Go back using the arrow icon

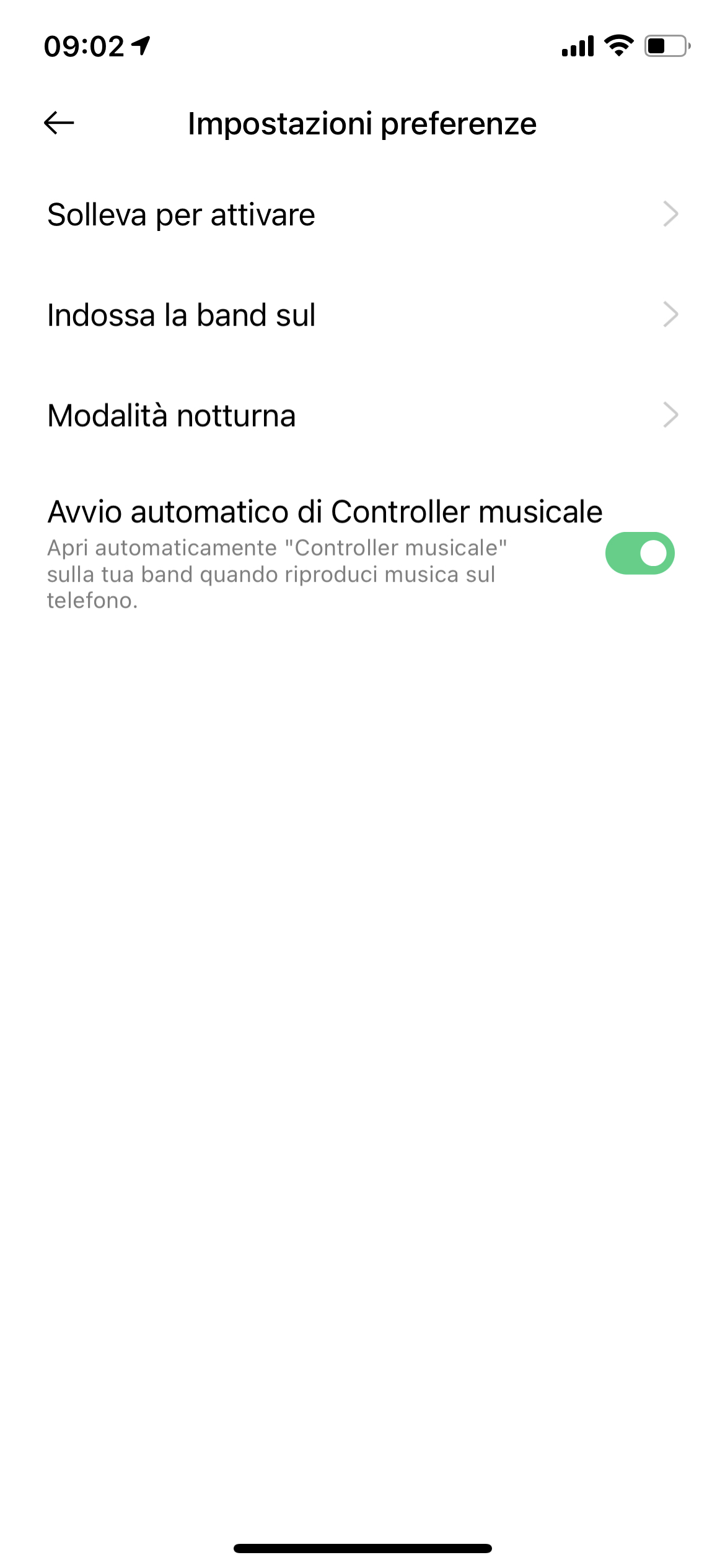pyautogui.click(x=59, y=123)
